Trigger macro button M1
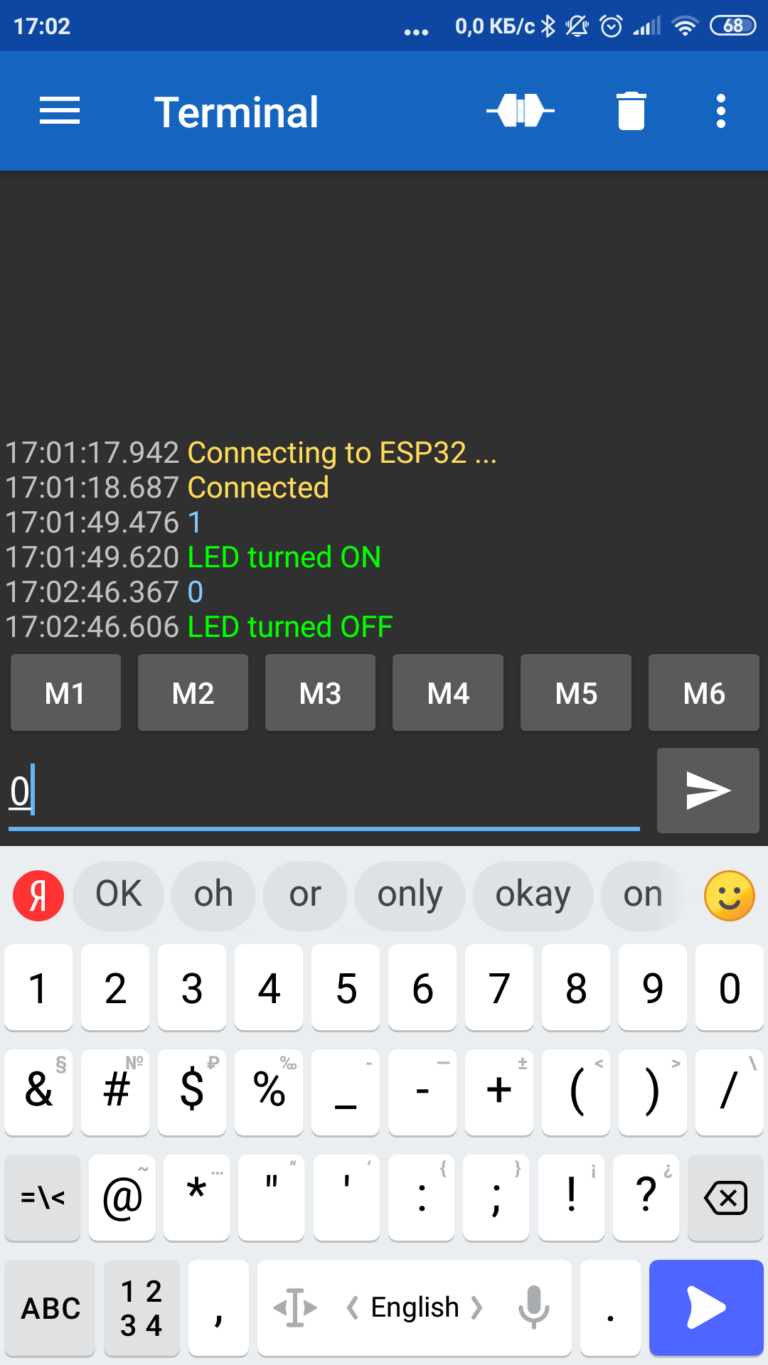 point(65,693)
